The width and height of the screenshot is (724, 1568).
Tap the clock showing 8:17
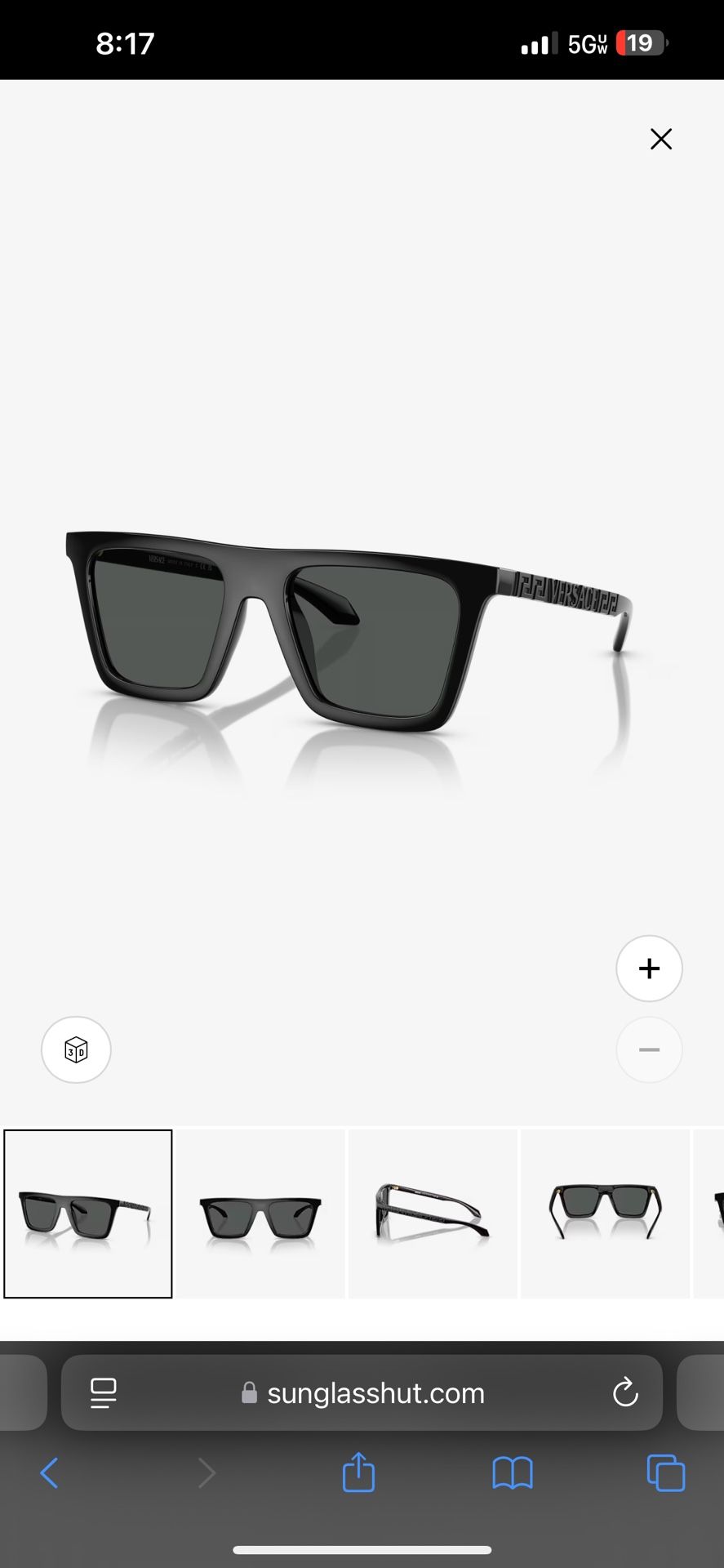click(125, 42)
